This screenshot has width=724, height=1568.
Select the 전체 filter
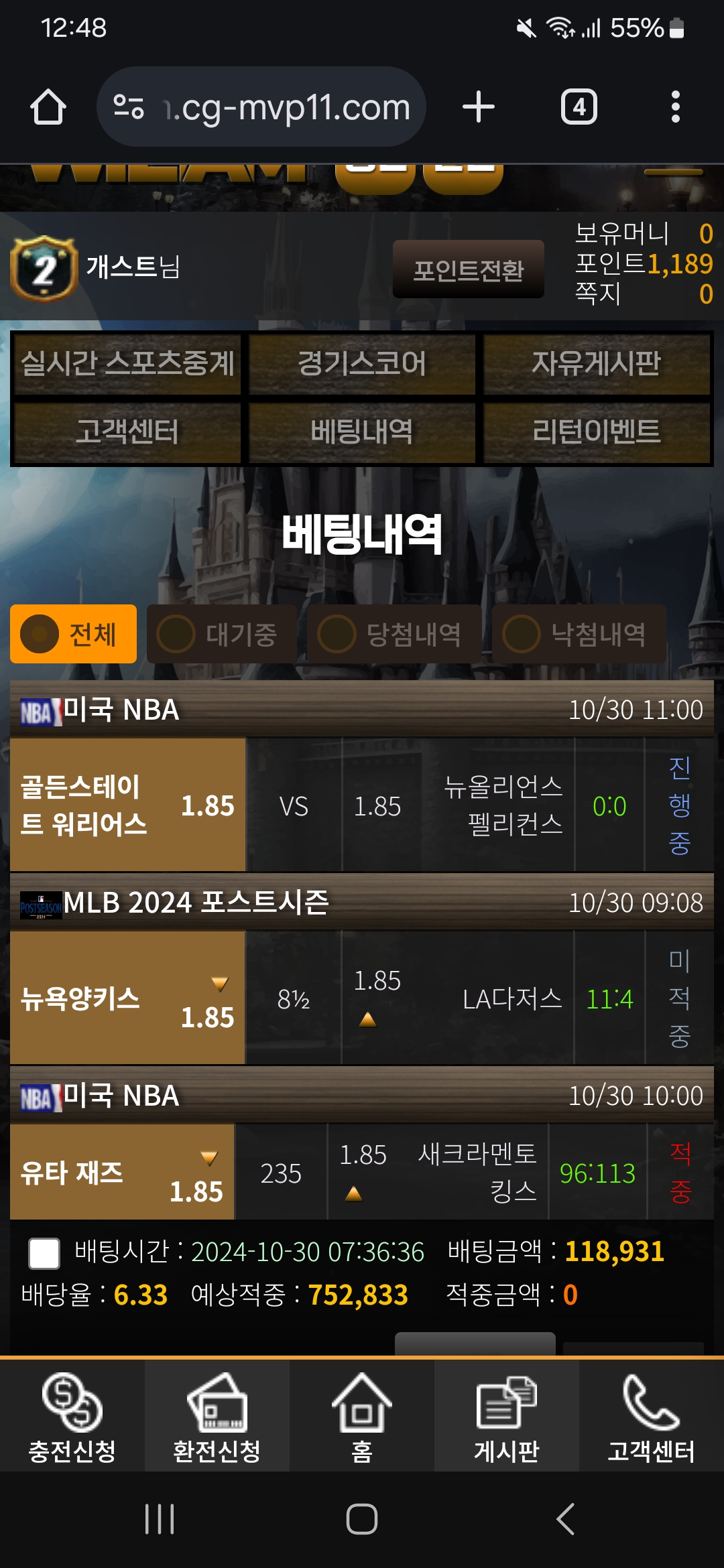point(74,634)
